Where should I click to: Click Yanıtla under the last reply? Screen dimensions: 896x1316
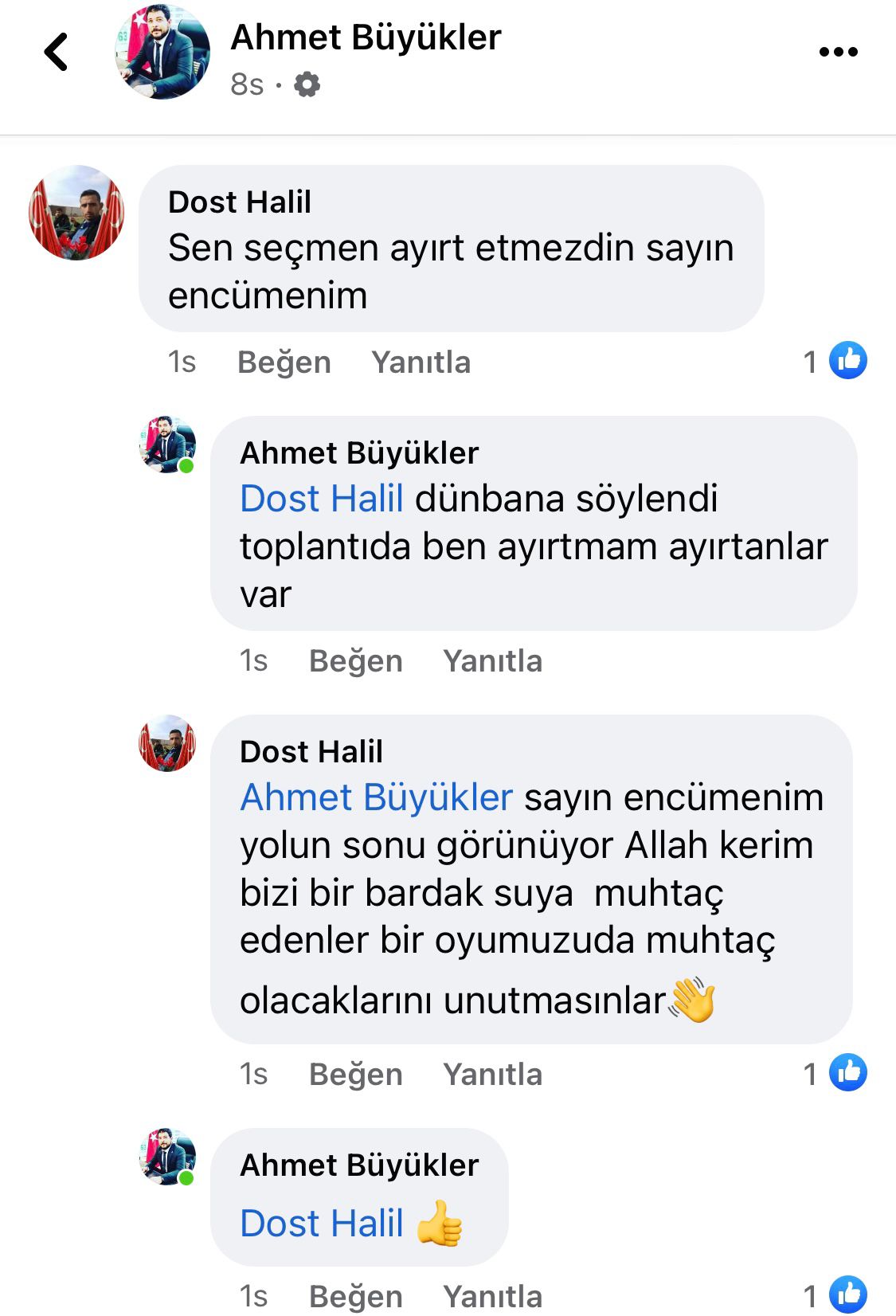tap(492, 1296)
